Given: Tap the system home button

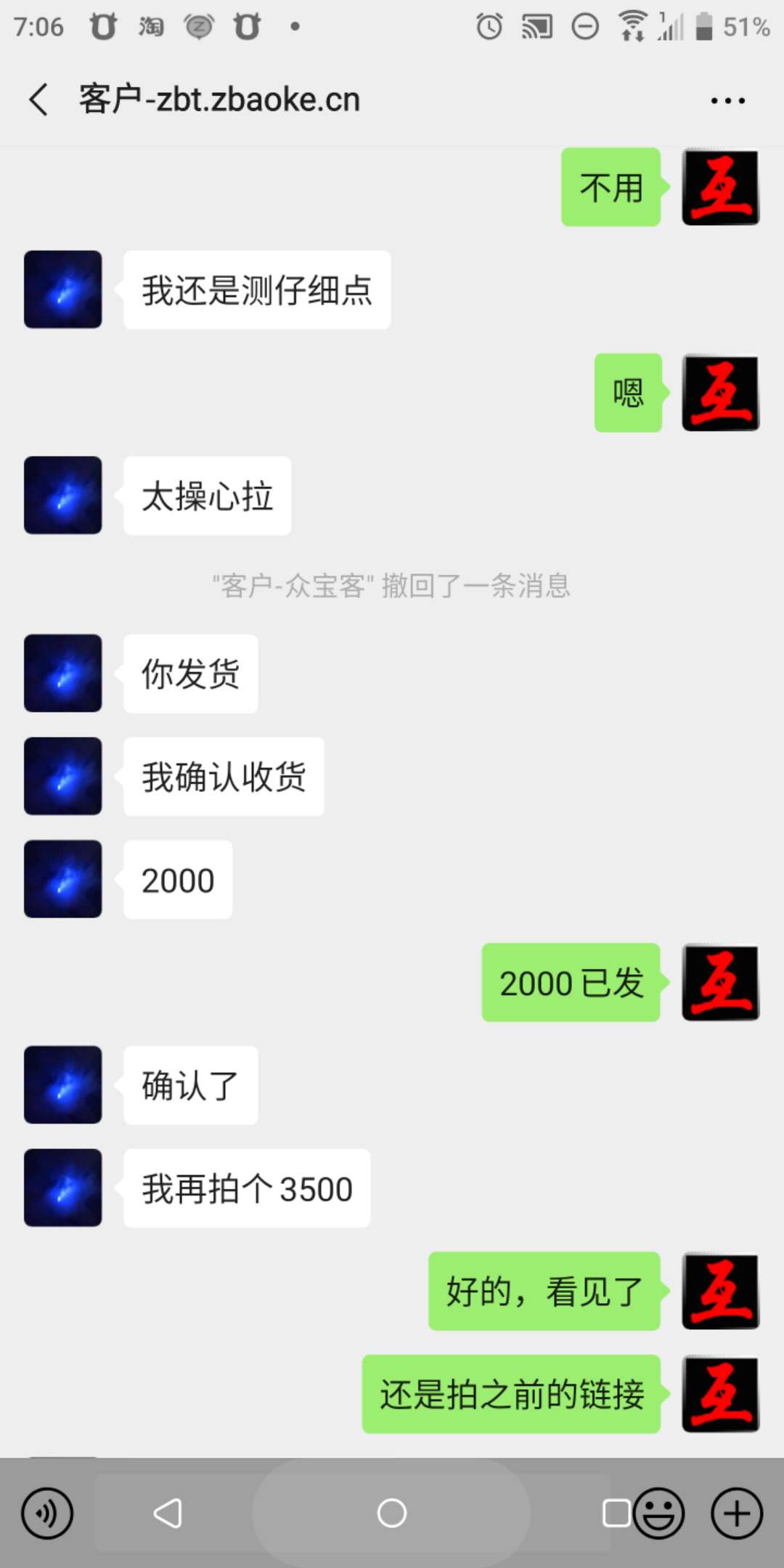Looking at the screenshot, I should 391,1514.
